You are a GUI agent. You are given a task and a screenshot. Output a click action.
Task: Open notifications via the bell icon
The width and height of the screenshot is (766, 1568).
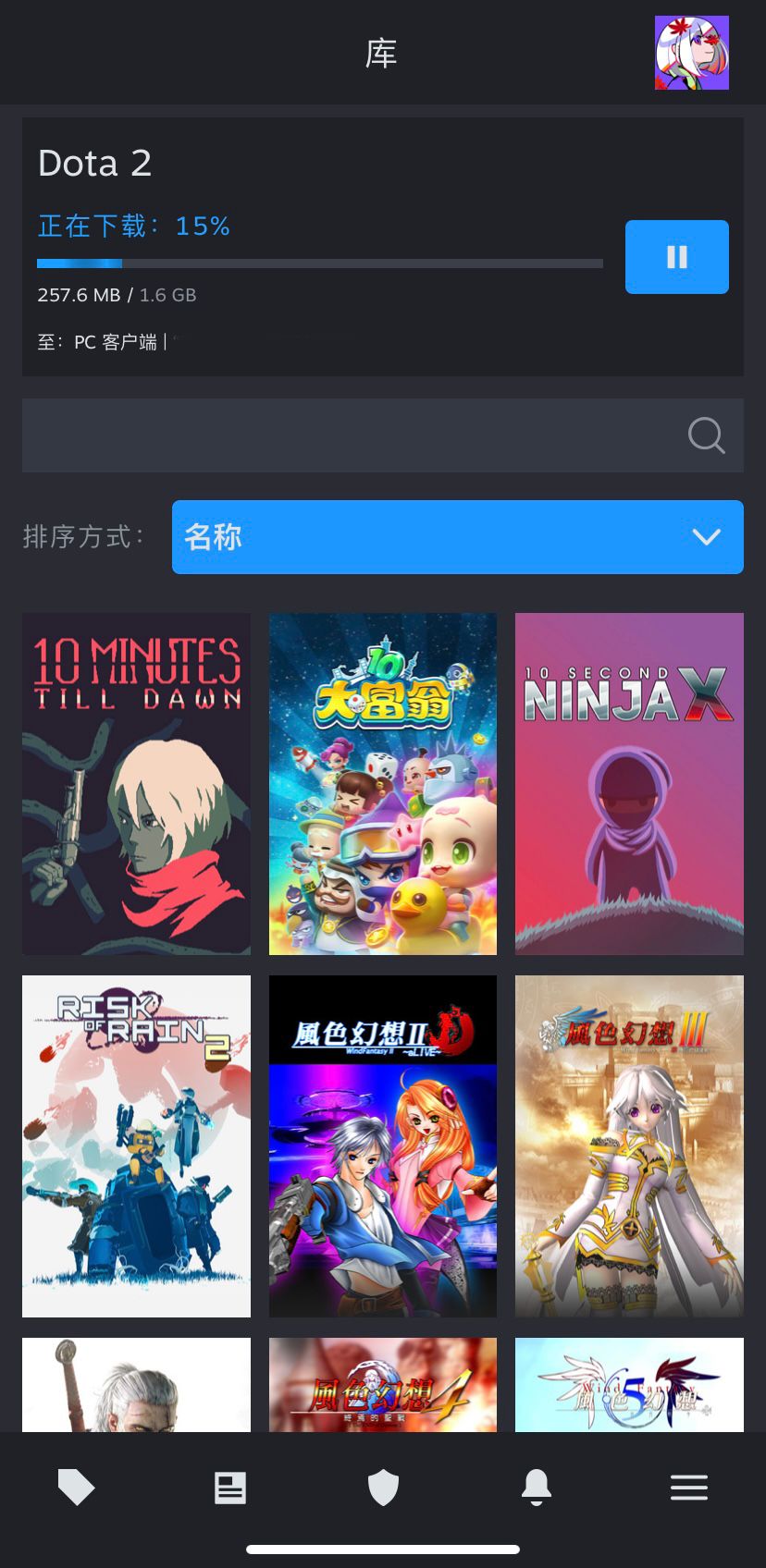[537, 1487]
